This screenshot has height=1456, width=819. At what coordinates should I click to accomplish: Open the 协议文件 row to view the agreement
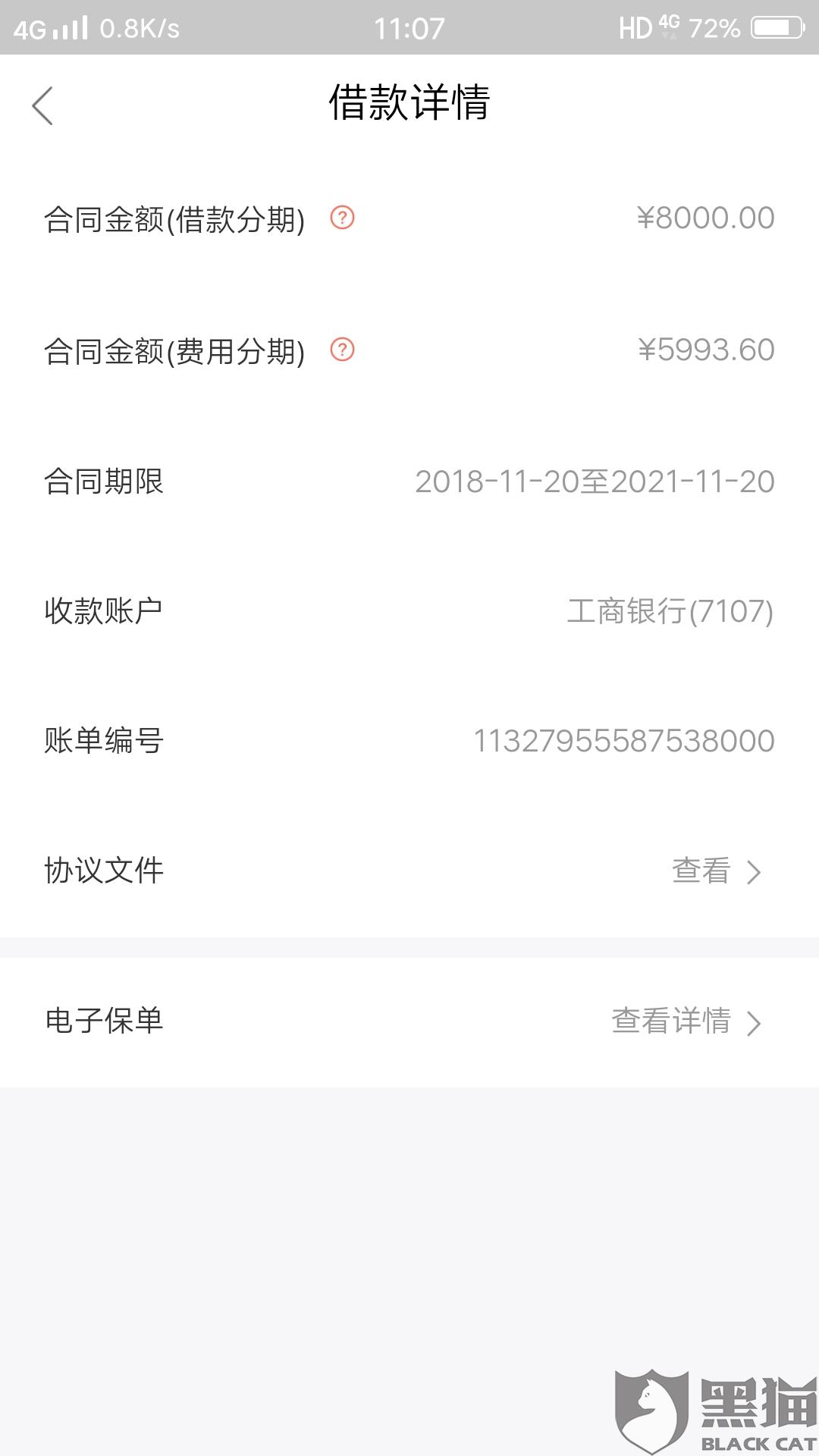click(716, 871)
